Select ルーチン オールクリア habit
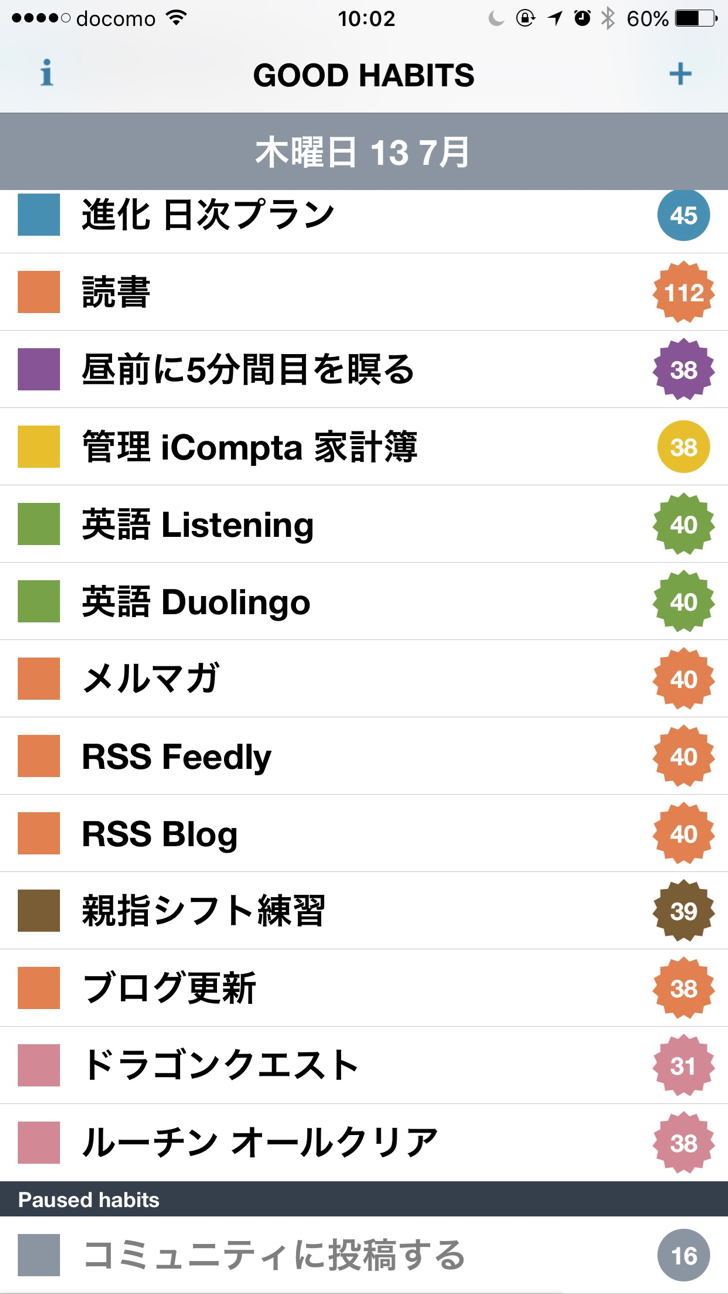 (x=364, y=1142)
